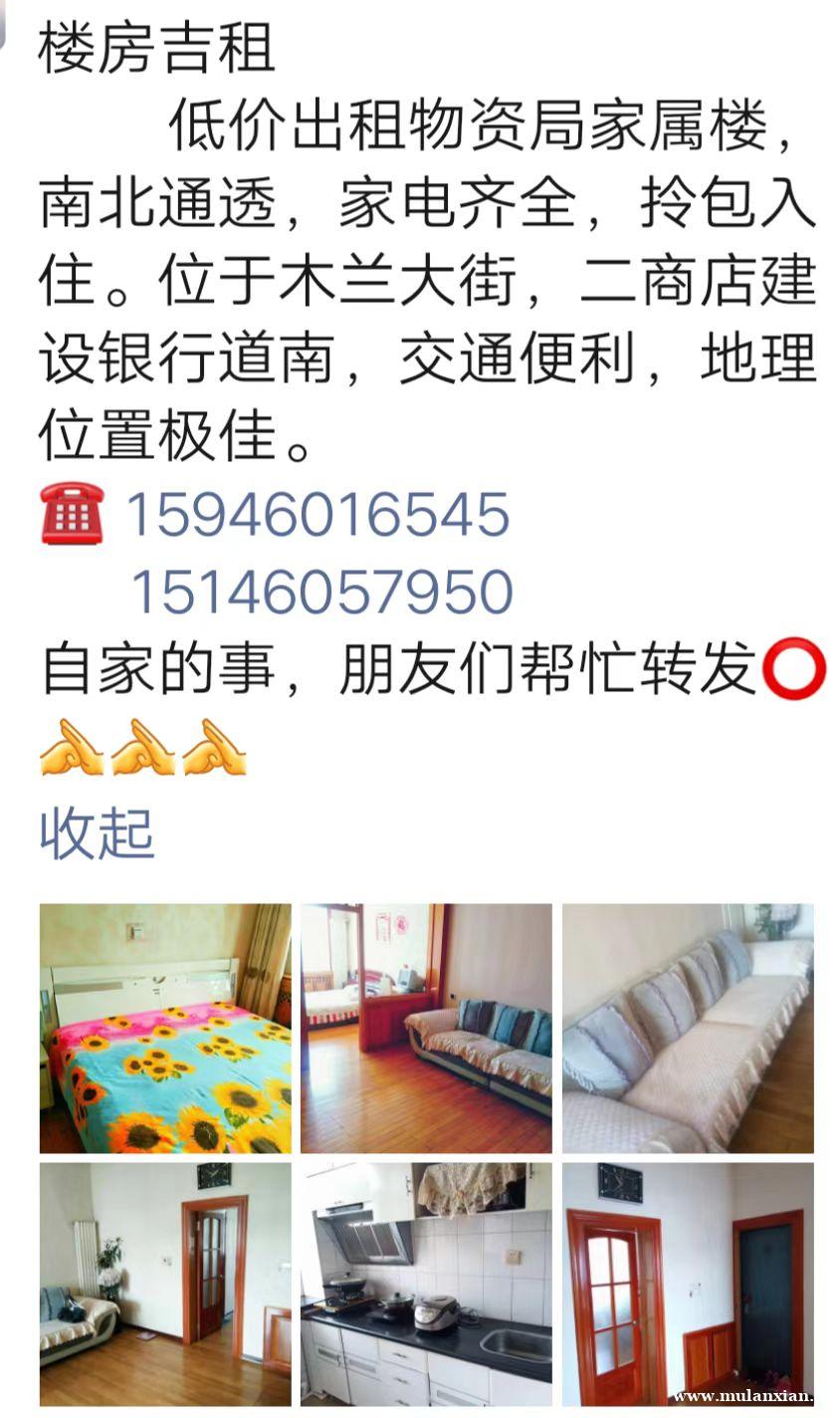
Task: Open the beige sofa close-up photo
Action: click(x=688, y=1029)
